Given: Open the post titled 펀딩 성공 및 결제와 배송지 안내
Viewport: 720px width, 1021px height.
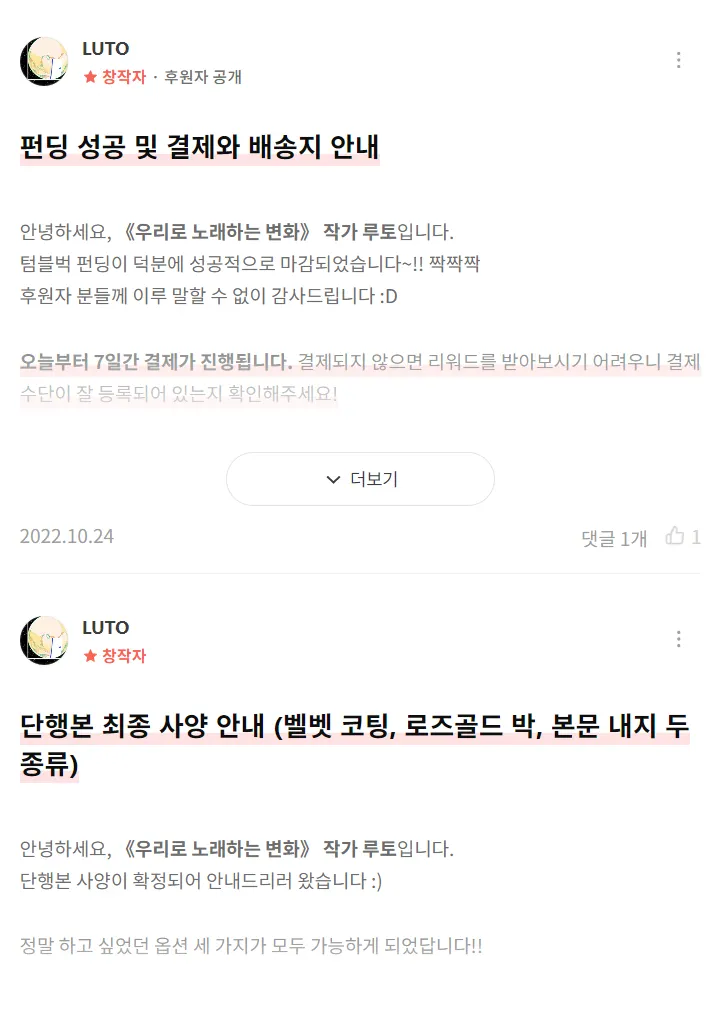Looking at the screenshot, I should 200,147.
